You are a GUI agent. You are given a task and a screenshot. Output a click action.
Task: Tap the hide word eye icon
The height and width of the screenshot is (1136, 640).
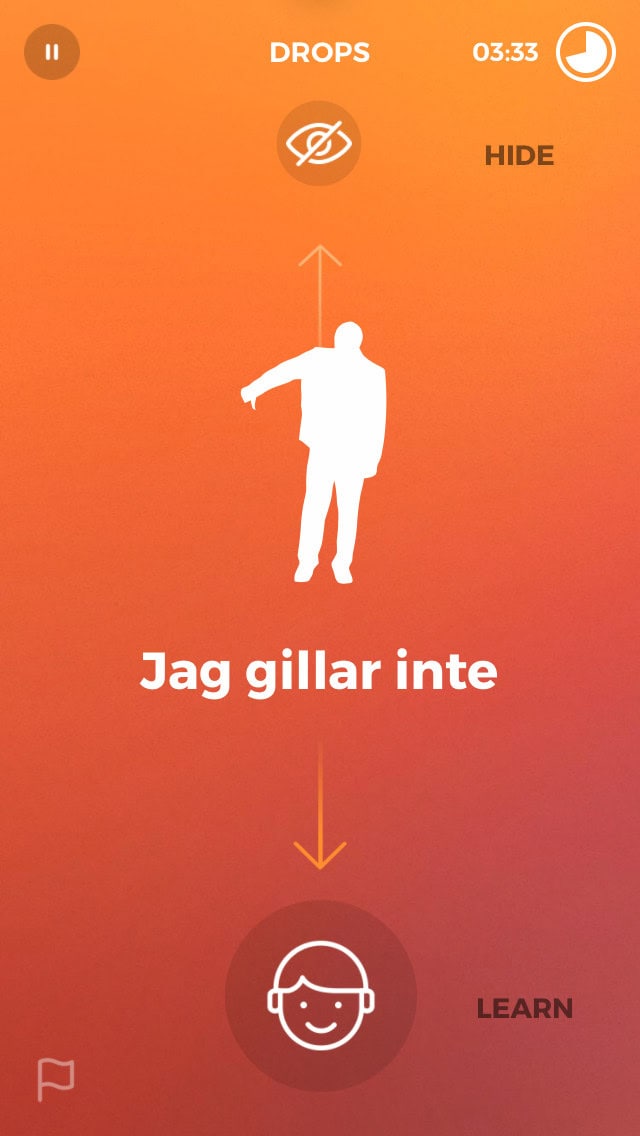click(319, 145)
